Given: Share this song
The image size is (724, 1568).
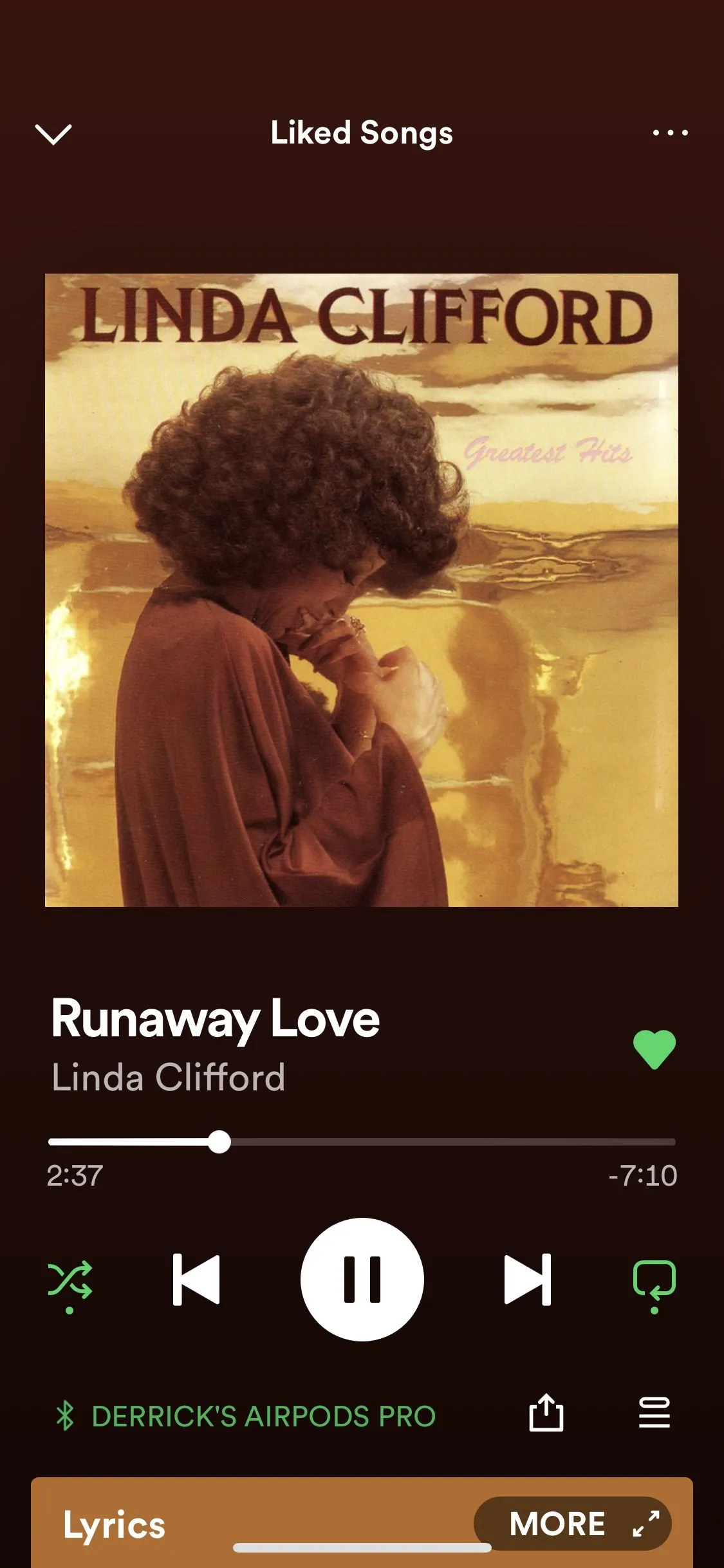Looking at the screenshot, I should (x=546, y=1414).
